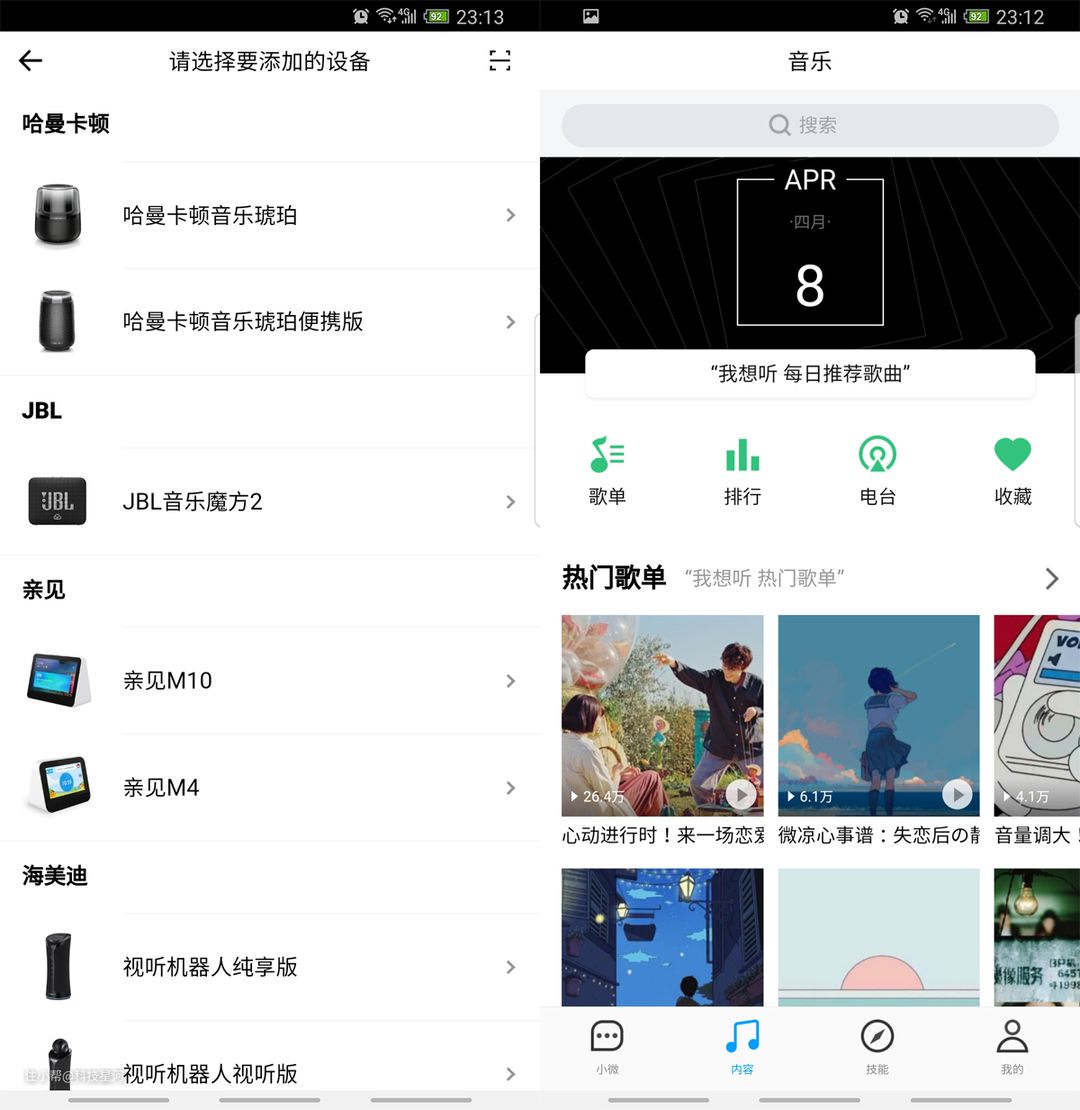The height and width of the screenshot is (1110, 1080).
Task: Open 亲见M10 device row
Action: (270, 681)
